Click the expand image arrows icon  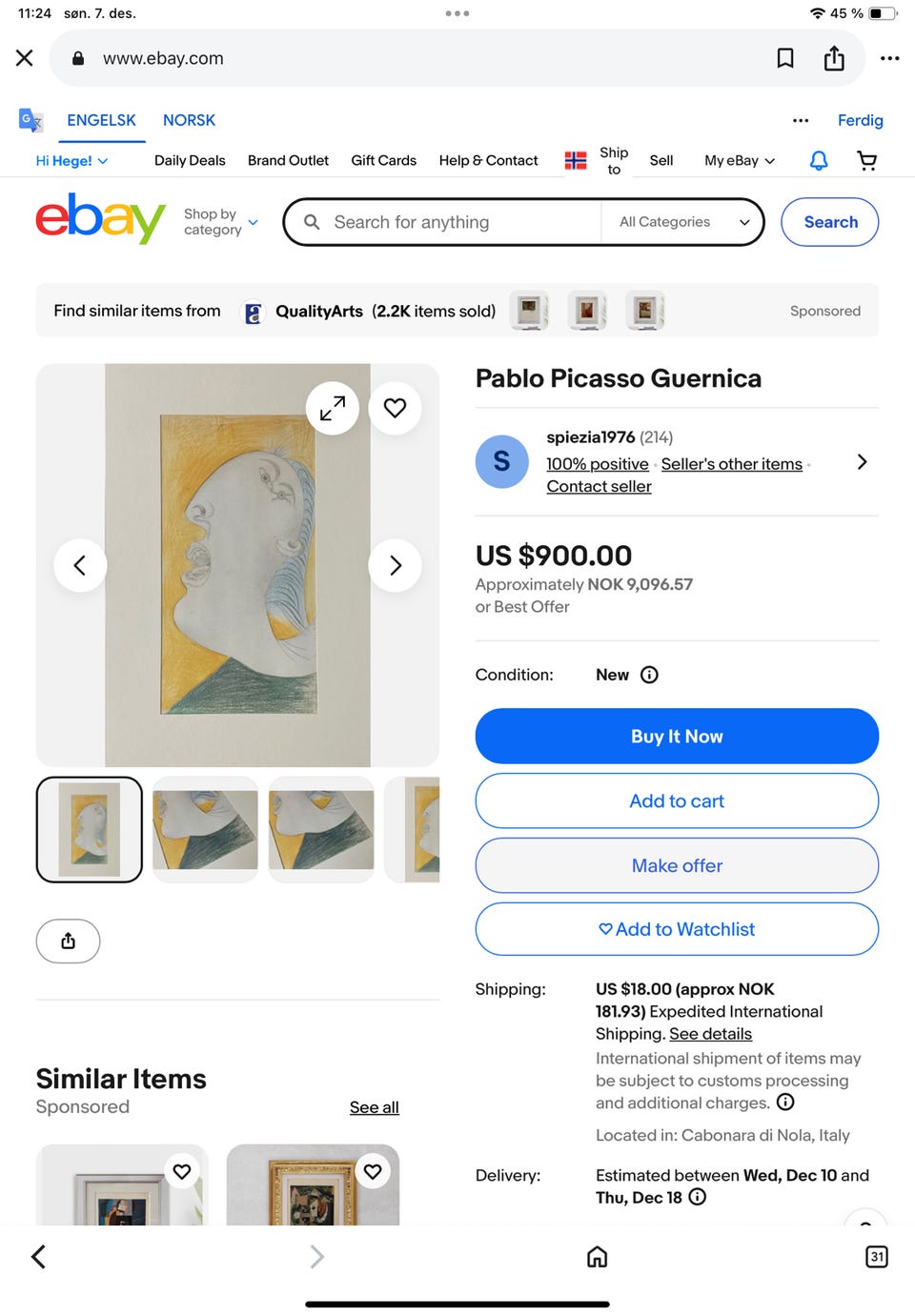coord(332,407)
